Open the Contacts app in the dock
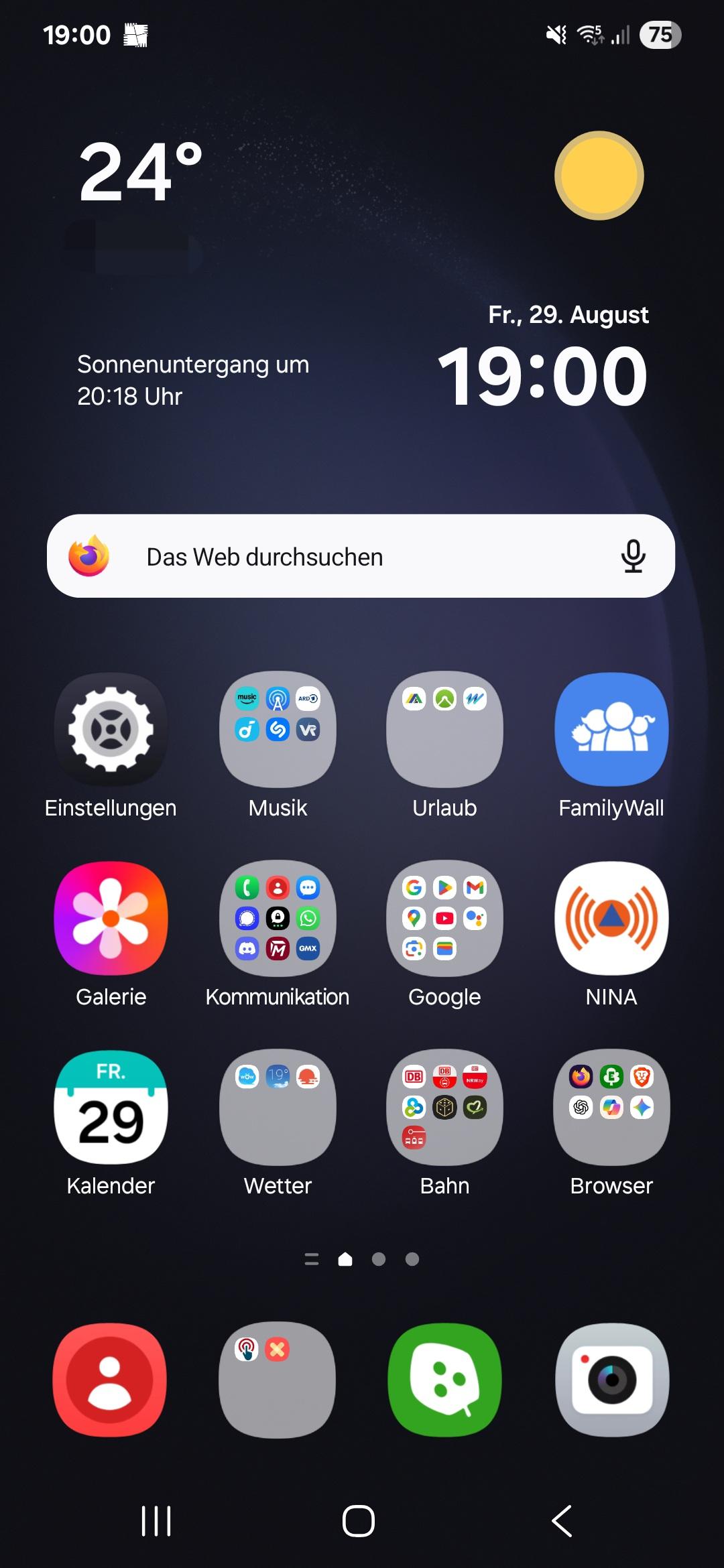The height and width of the screenshot is (1568, 724). coord(111,1380)
